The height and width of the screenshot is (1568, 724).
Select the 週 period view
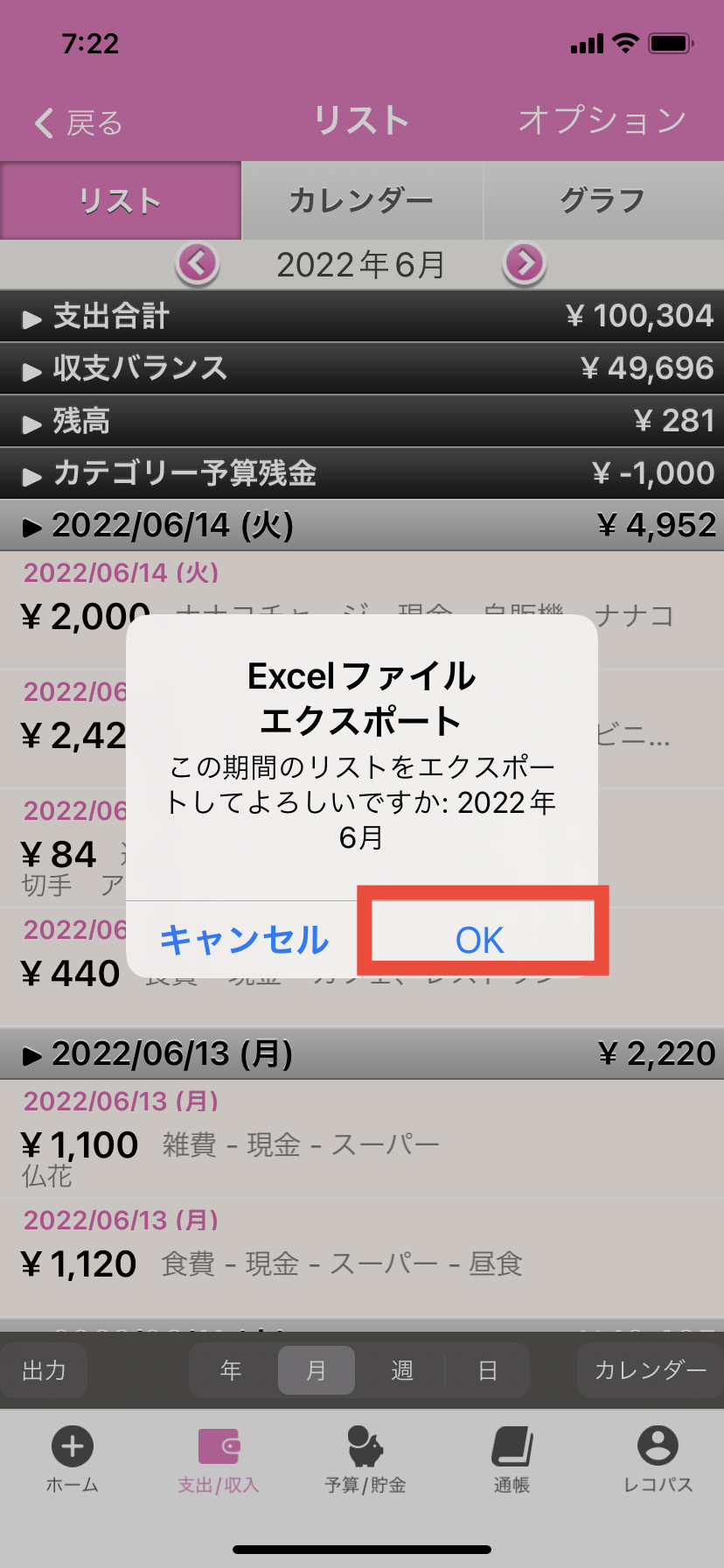[x=401, y=1369]
